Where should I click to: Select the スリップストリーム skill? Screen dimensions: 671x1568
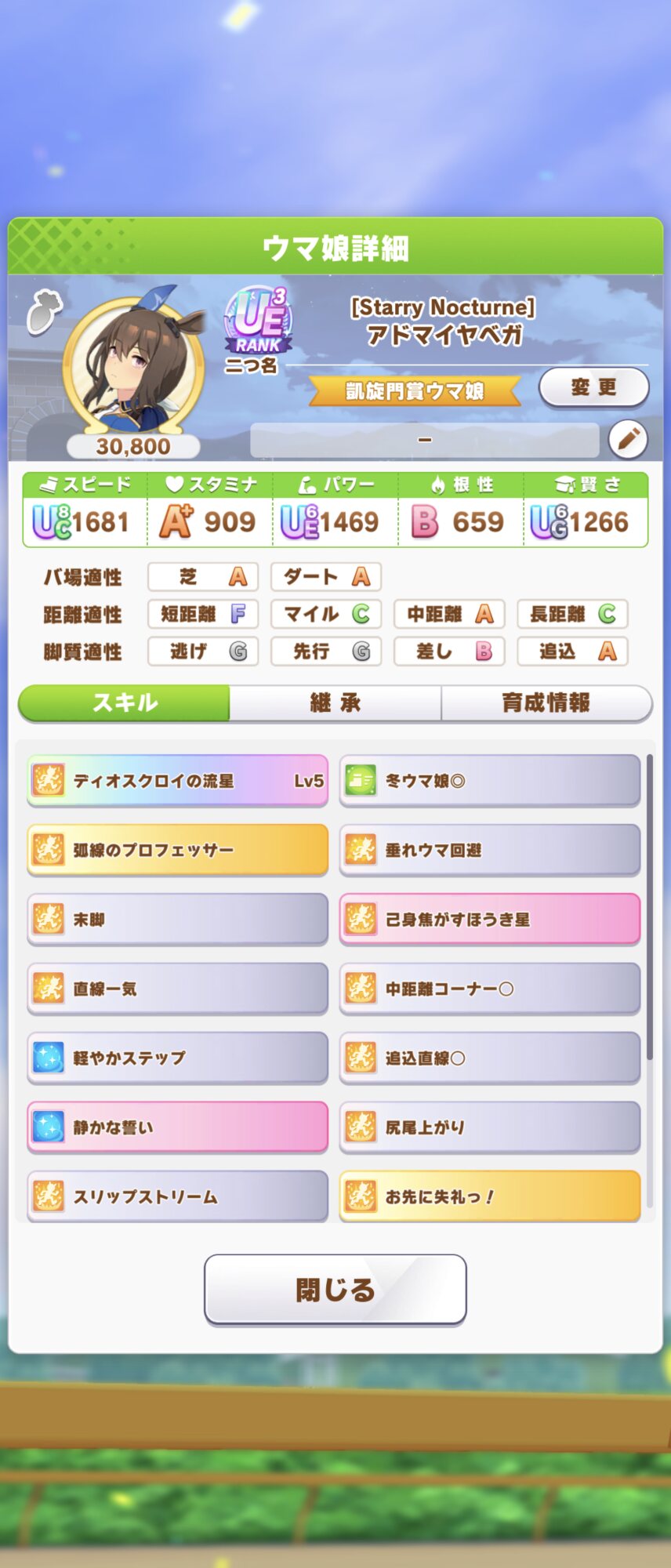177,1196
